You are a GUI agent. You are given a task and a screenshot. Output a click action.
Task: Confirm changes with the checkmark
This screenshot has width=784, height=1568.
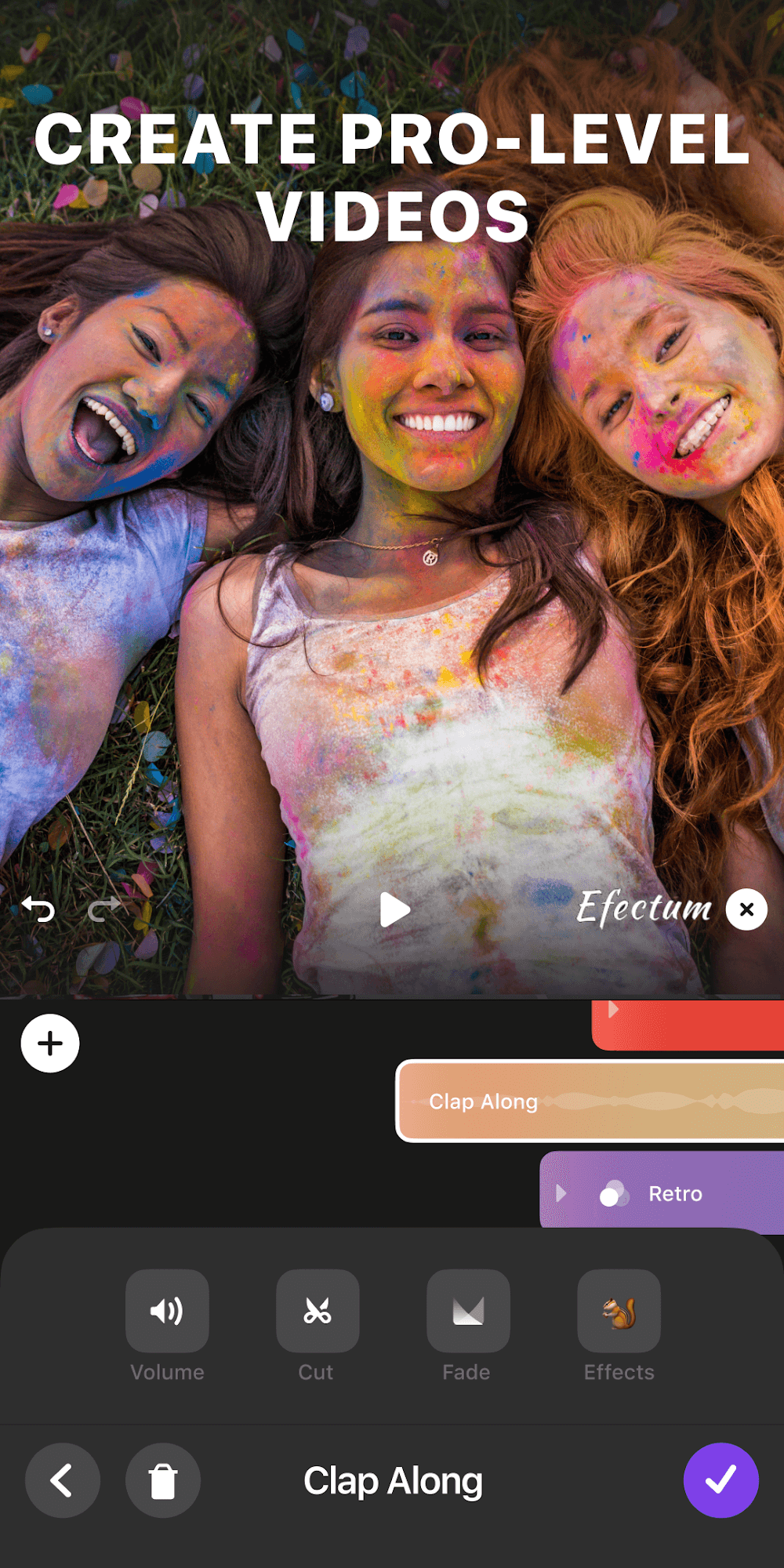coord(720,1480)
